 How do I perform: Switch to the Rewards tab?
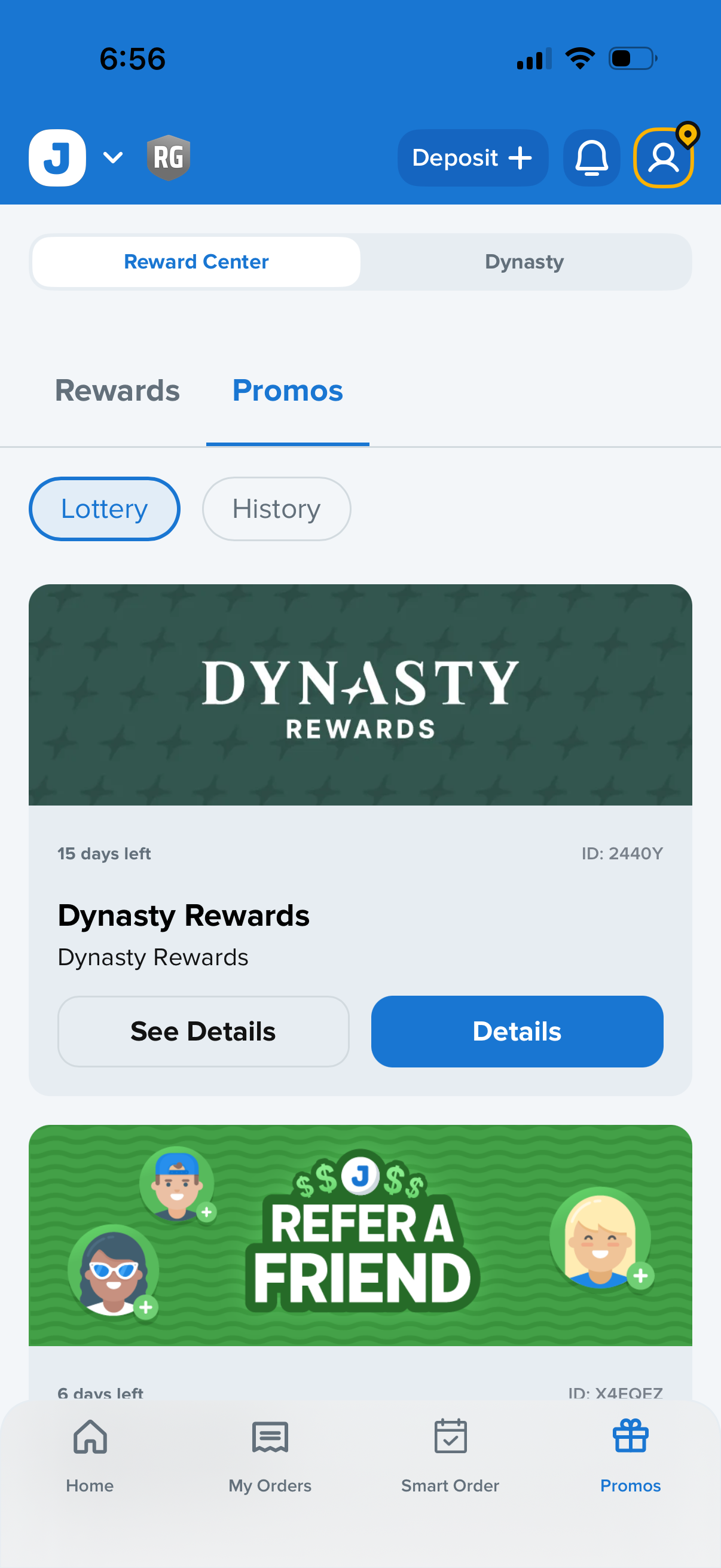(x=117, y=391)
